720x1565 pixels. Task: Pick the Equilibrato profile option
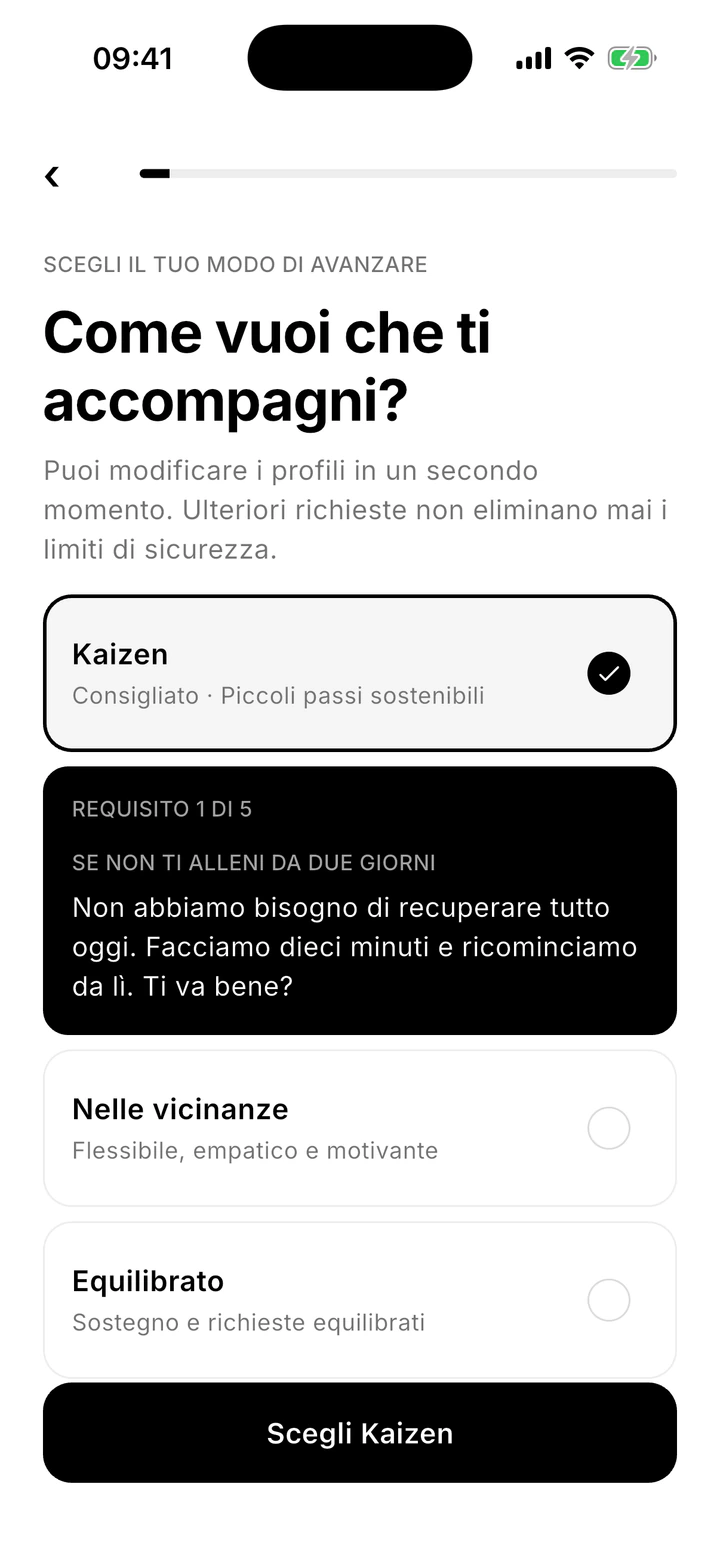360,1300
